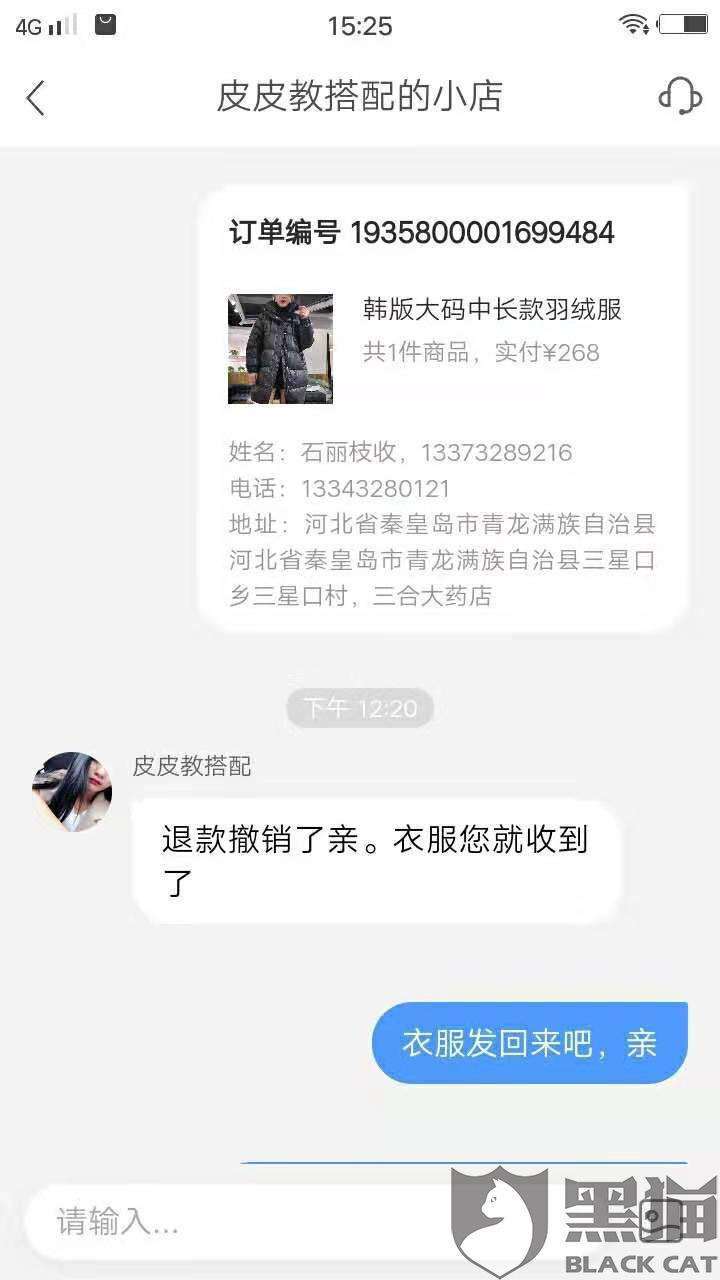
Task: Tap the message input field 请输入
Action: coord(200,1222)
